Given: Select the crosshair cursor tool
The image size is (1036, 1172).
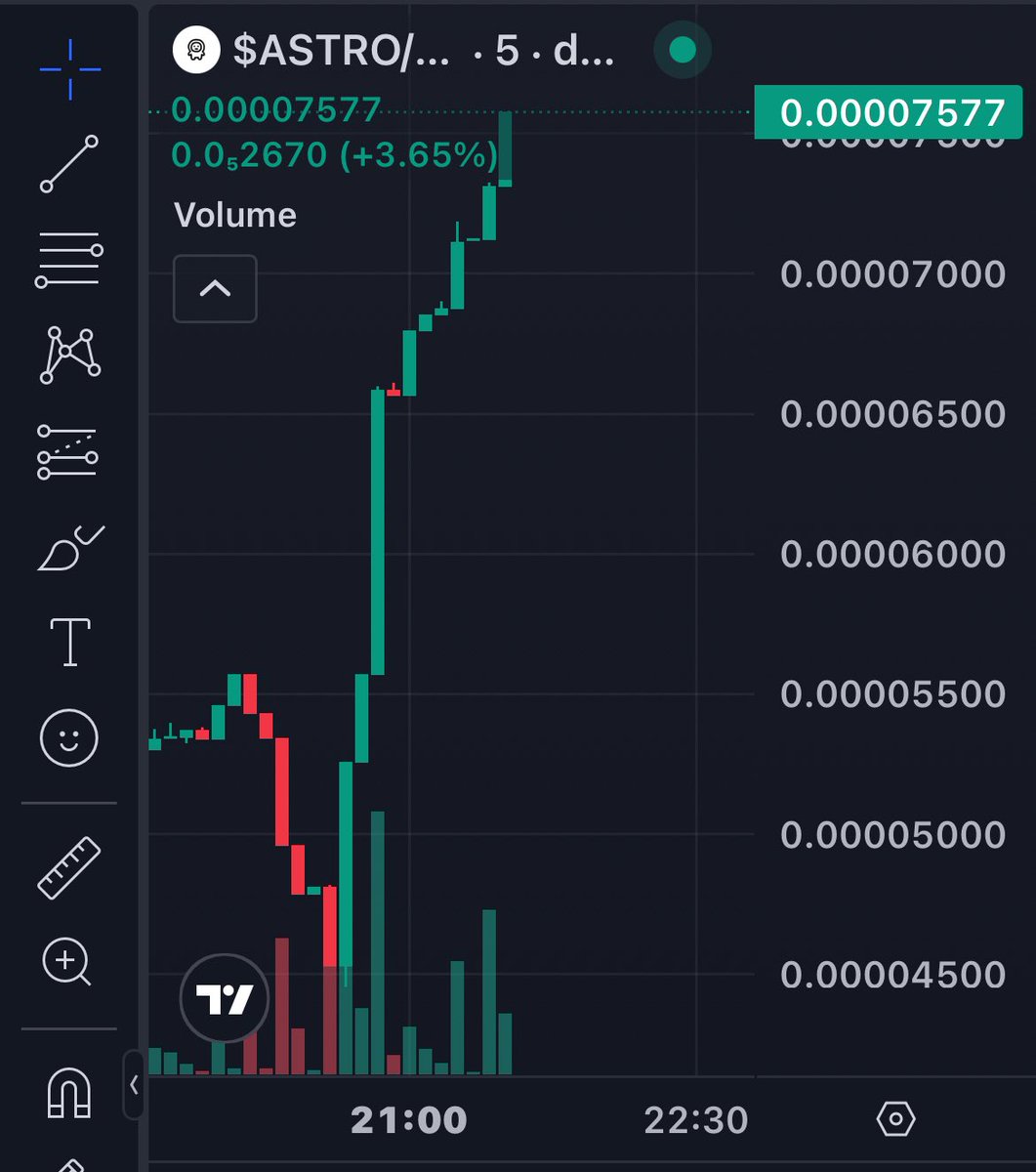Looking at the screenshot, I should pos(69,68).
